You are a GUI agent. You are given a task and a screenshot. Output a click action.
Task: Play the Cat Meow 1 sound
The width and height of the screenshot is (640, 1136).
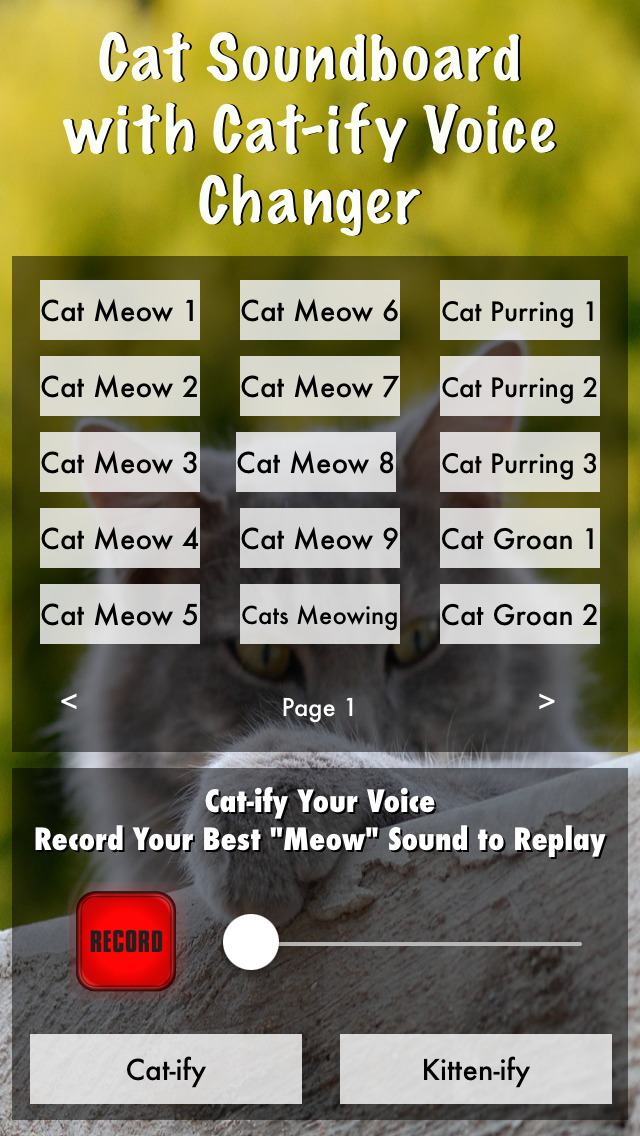[120, 310]
